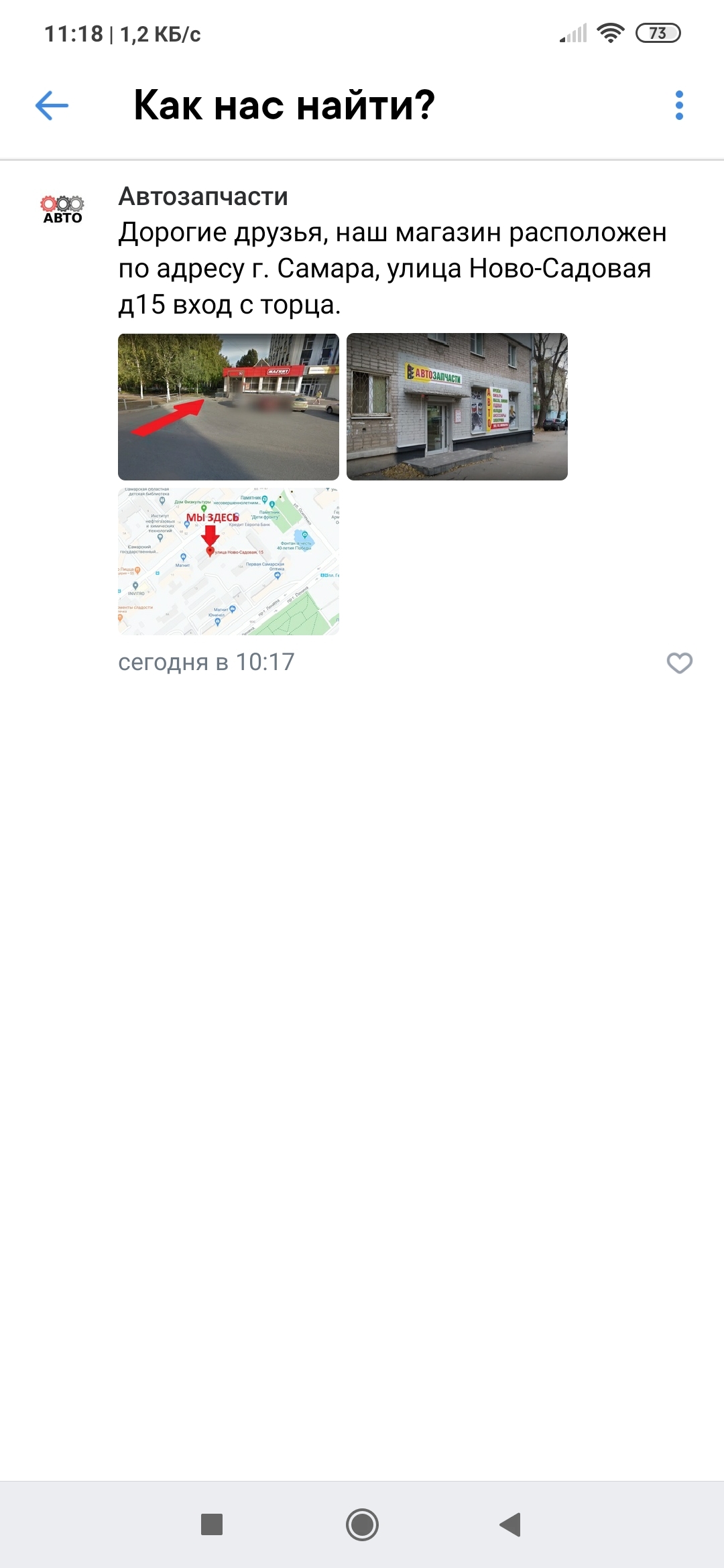Image resolution: width=724 pixels, height=1568 pixels.
Task: Open the Автозапчасти author name
Action: coord(203,196)
